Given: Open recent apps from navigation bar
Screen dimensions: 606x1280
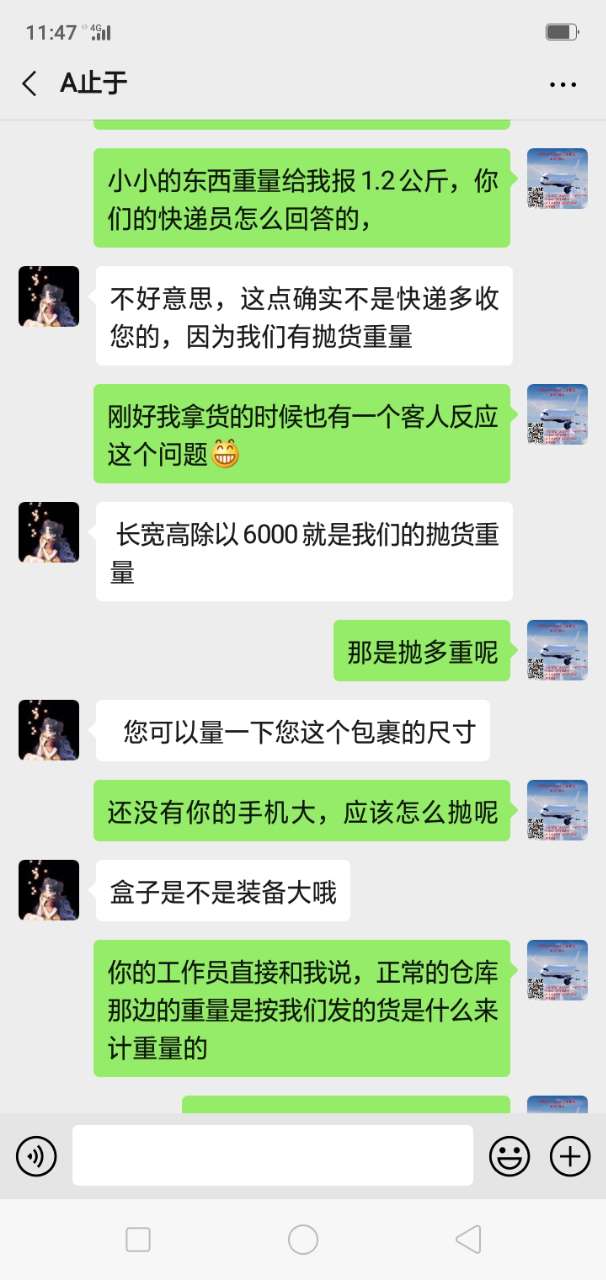Looking at the screenshot, I should [138, 1240].
